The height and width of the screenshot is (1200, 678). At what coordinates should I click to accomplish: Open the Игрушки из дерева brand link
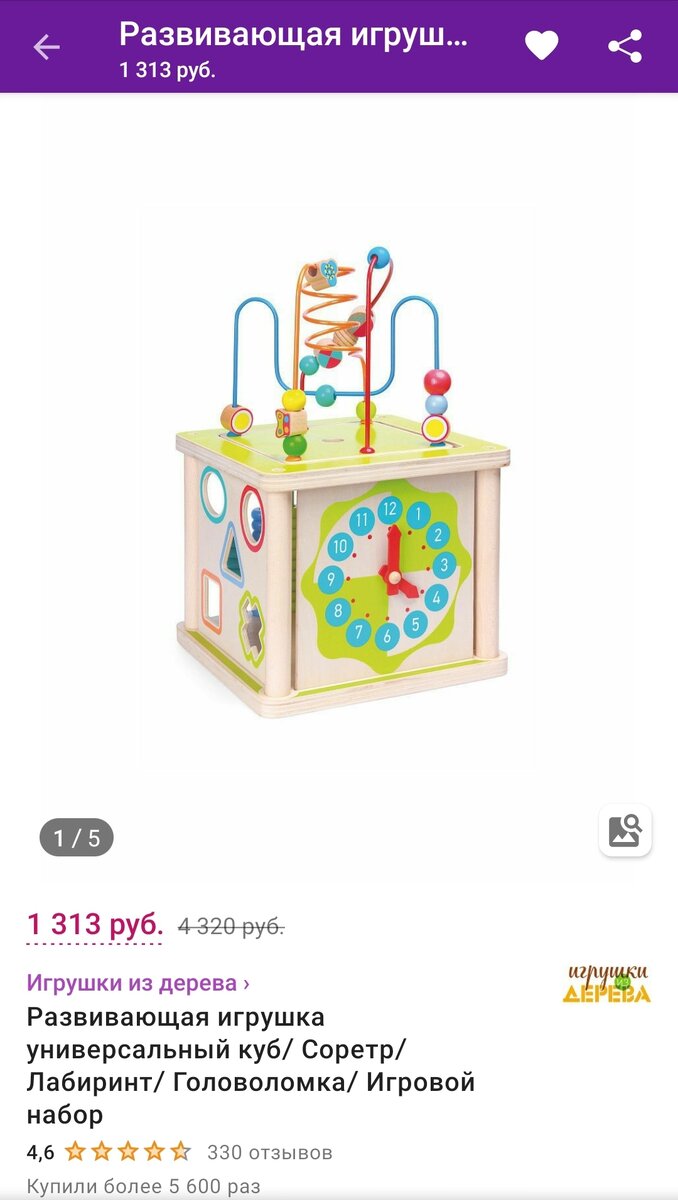click(x=138, y=983)
